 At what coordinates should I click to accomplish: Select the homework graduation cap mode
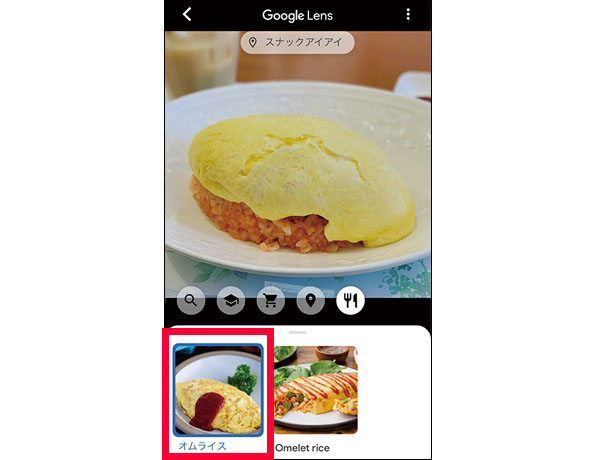point(231,300)
